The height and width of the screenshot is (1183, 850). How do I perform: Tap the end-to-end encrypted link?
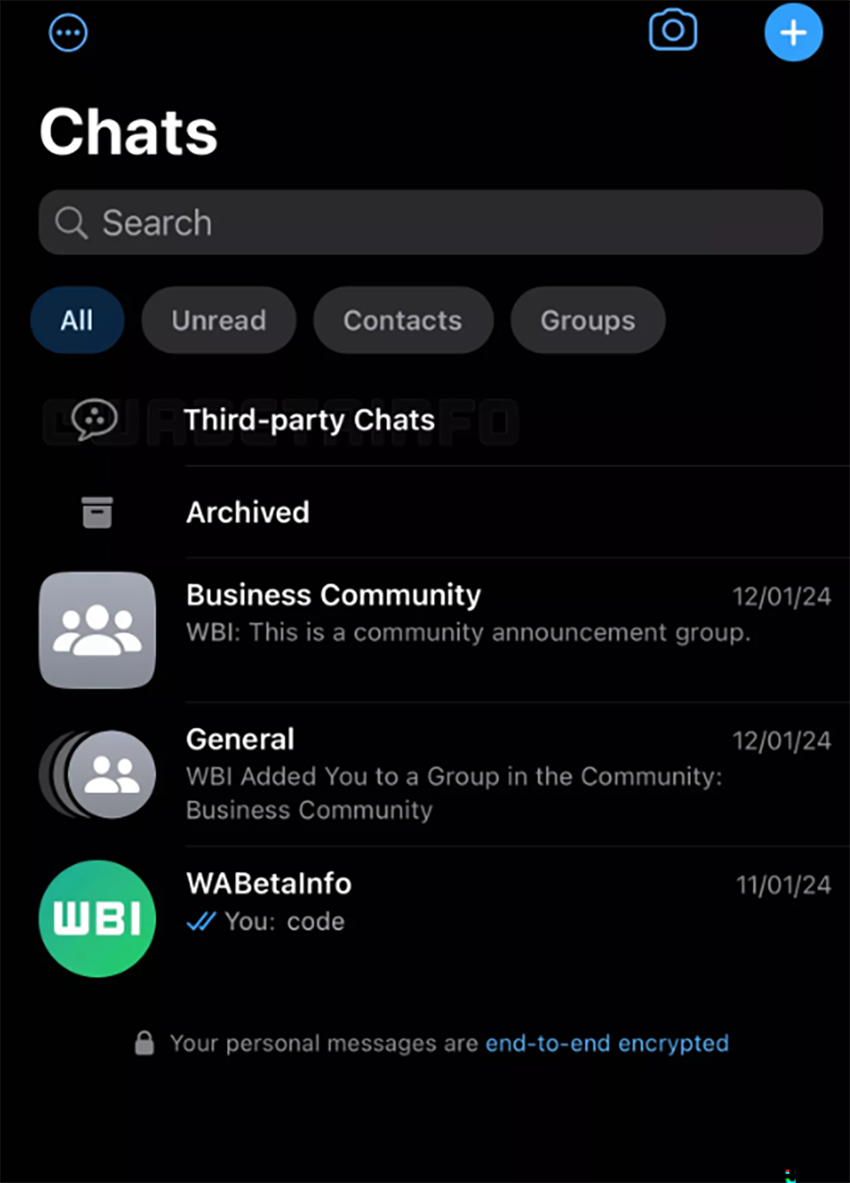(x=606, y=1043)
